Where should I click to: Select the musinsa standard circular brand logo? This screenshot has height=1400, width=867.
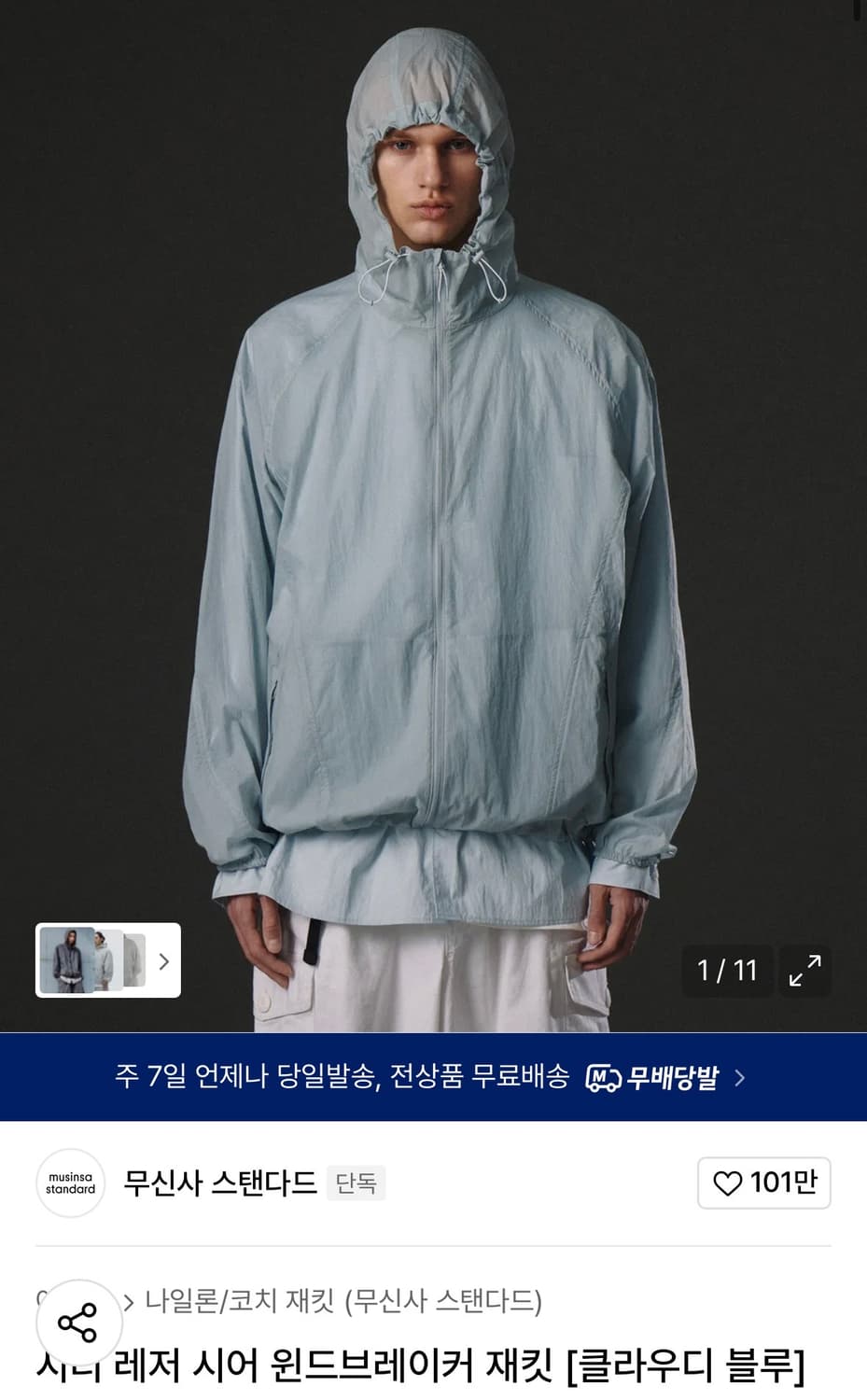69,1183
